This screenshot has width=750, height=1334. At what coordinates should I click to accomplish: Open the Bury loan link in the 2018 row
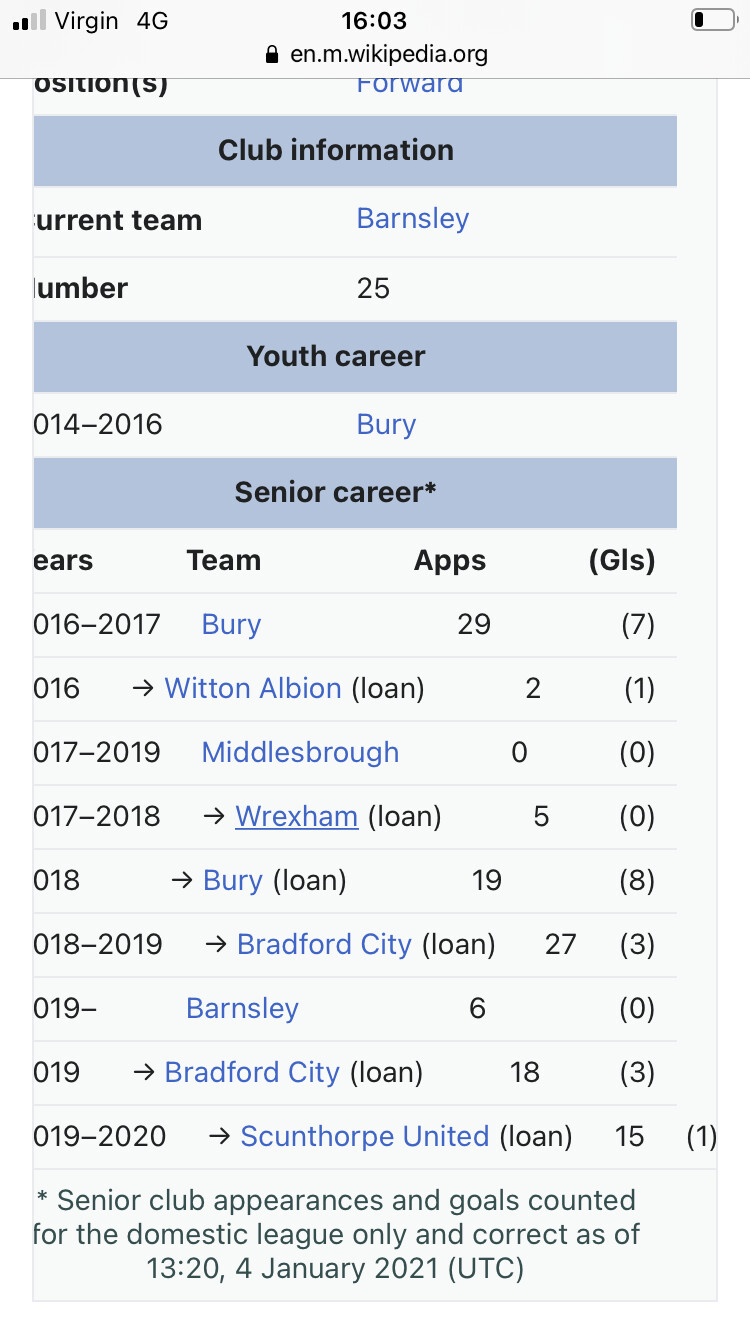click(232, 881)
